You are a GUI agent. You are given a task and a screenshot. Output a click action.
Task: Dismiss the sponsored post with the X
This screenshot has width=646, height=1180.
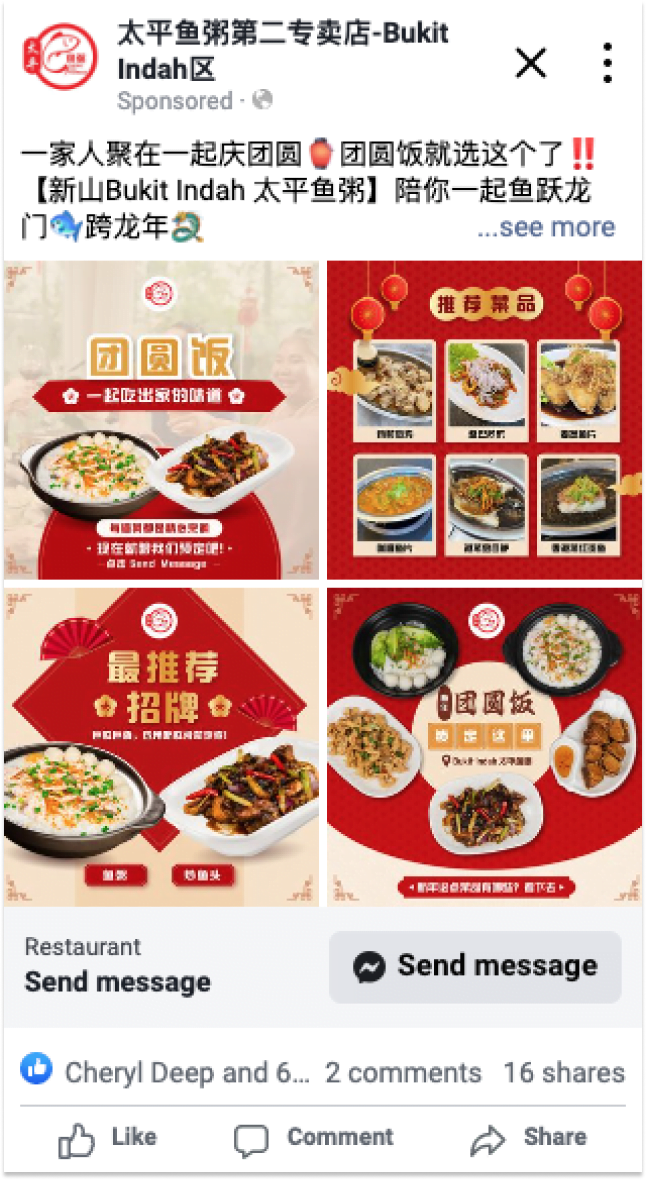coord(530,64)
